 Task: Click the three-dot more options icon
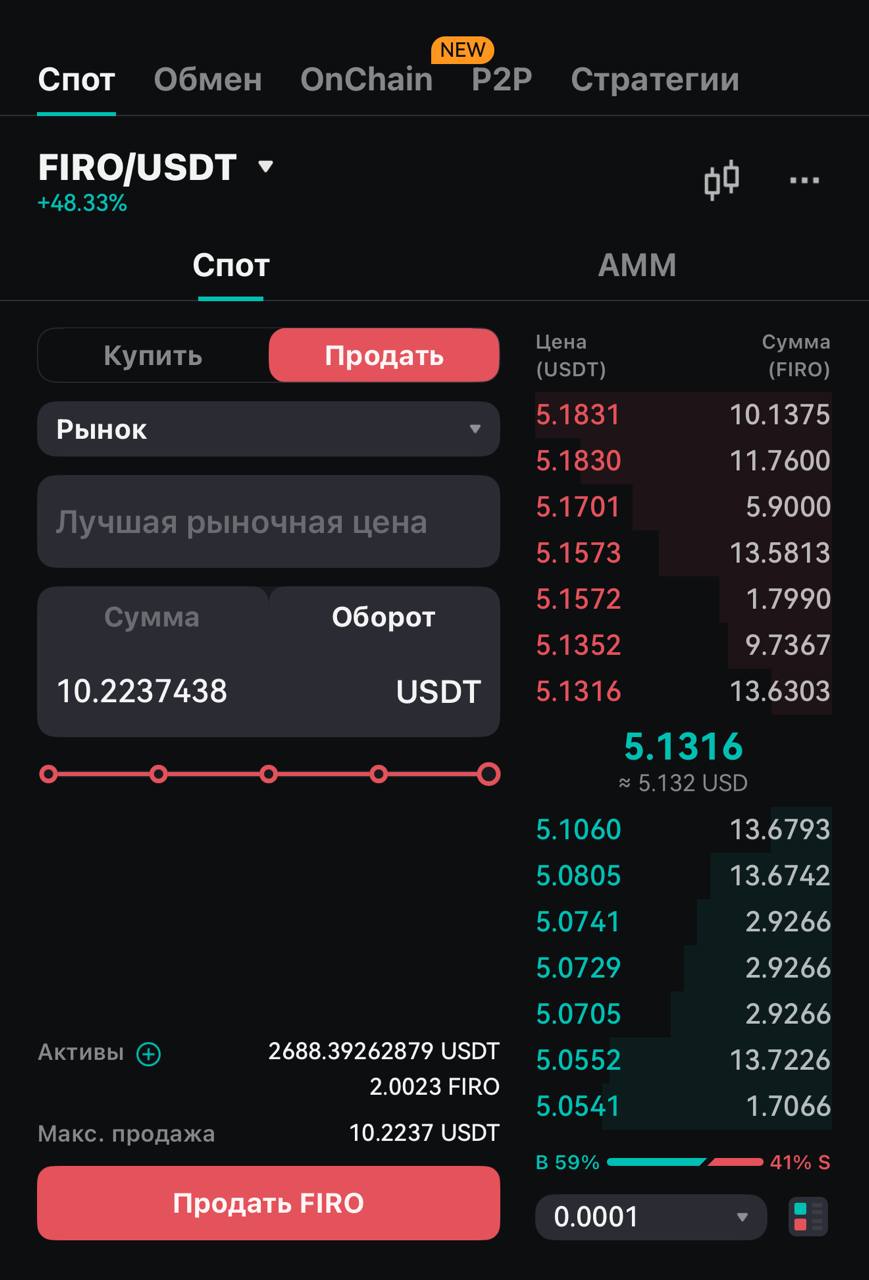(x=805, y=179)
